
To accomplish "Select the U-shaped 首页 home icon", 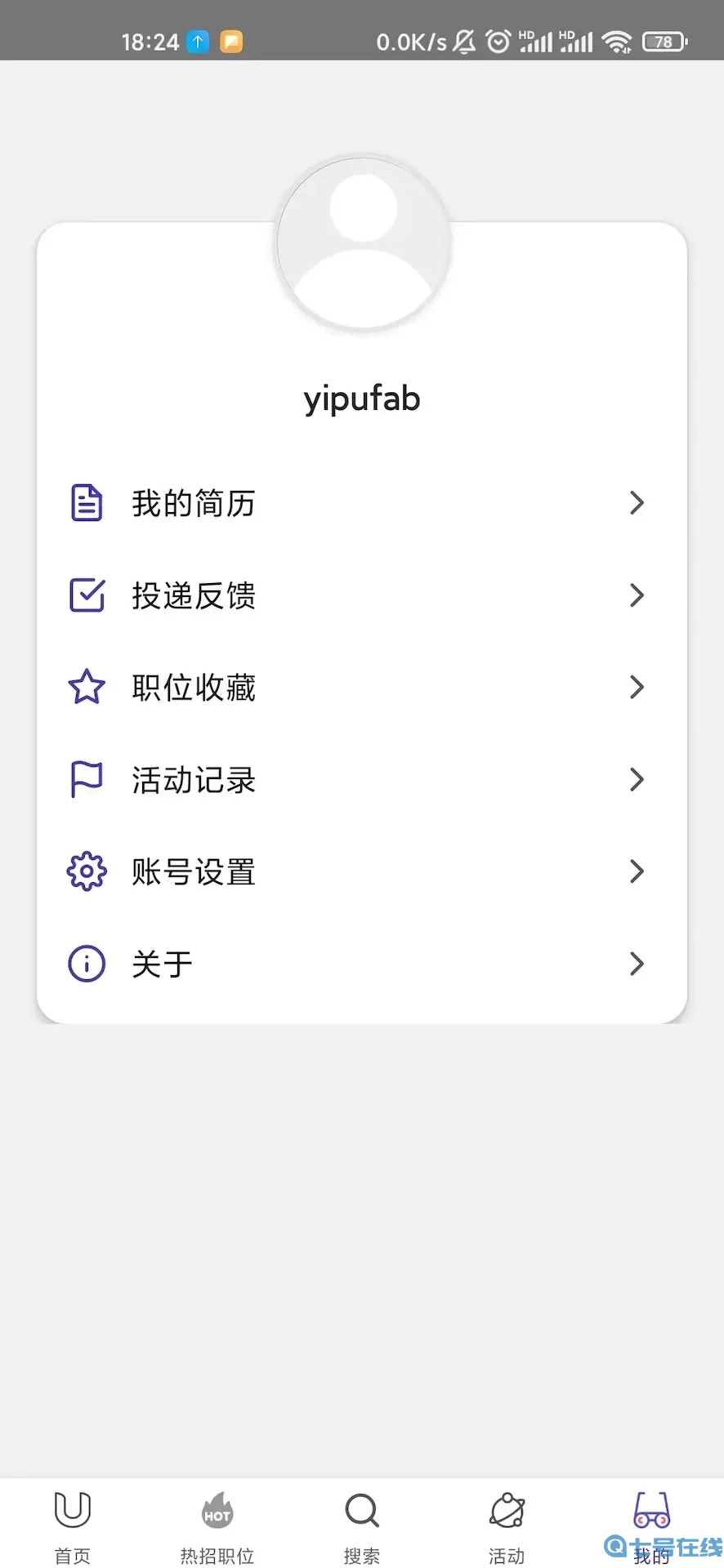I will (72, 1509).
